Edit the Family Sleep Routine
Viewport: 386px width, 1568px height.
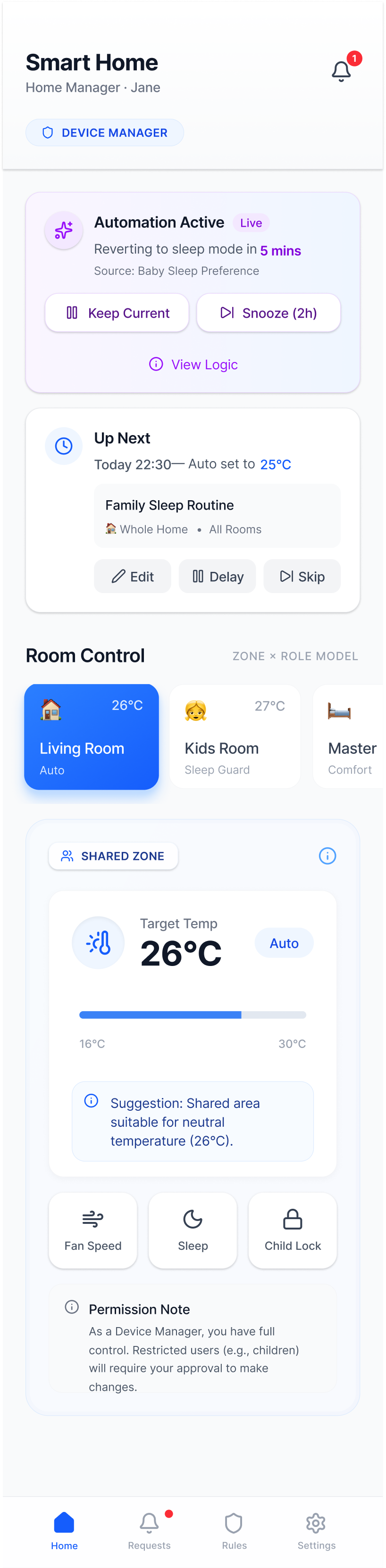(132, 576)
